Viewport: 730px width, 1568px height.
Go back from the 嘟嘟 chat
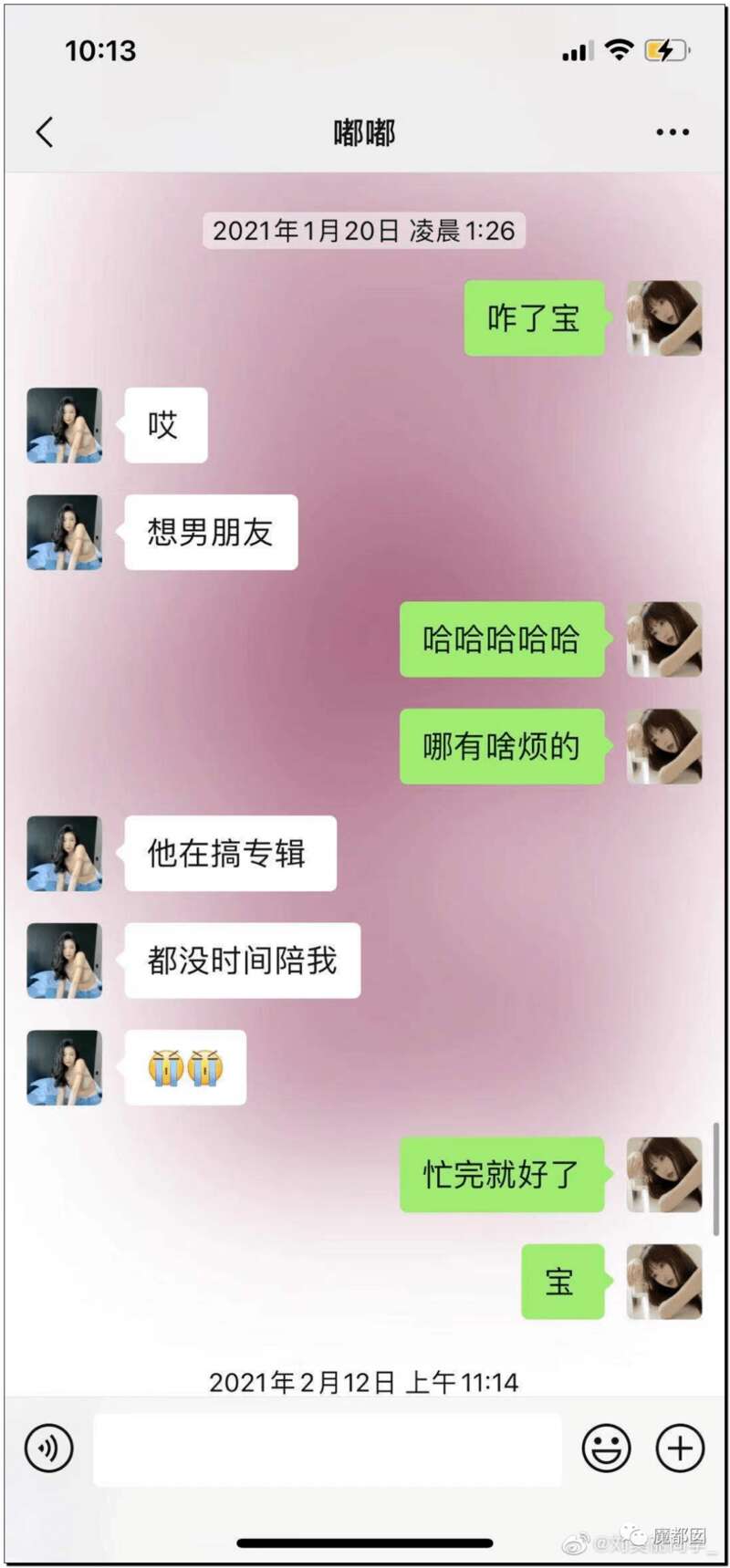pos(45,132)
